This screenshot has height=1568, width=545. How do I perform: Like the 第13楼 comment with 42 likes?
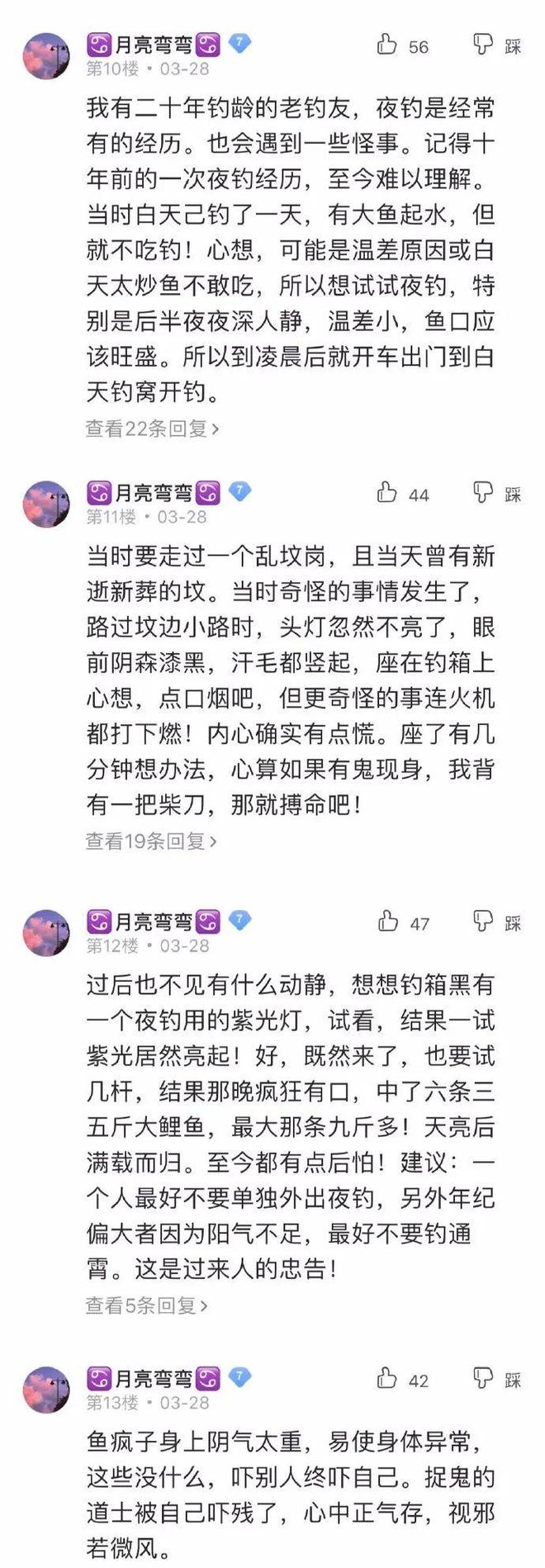386,1378
